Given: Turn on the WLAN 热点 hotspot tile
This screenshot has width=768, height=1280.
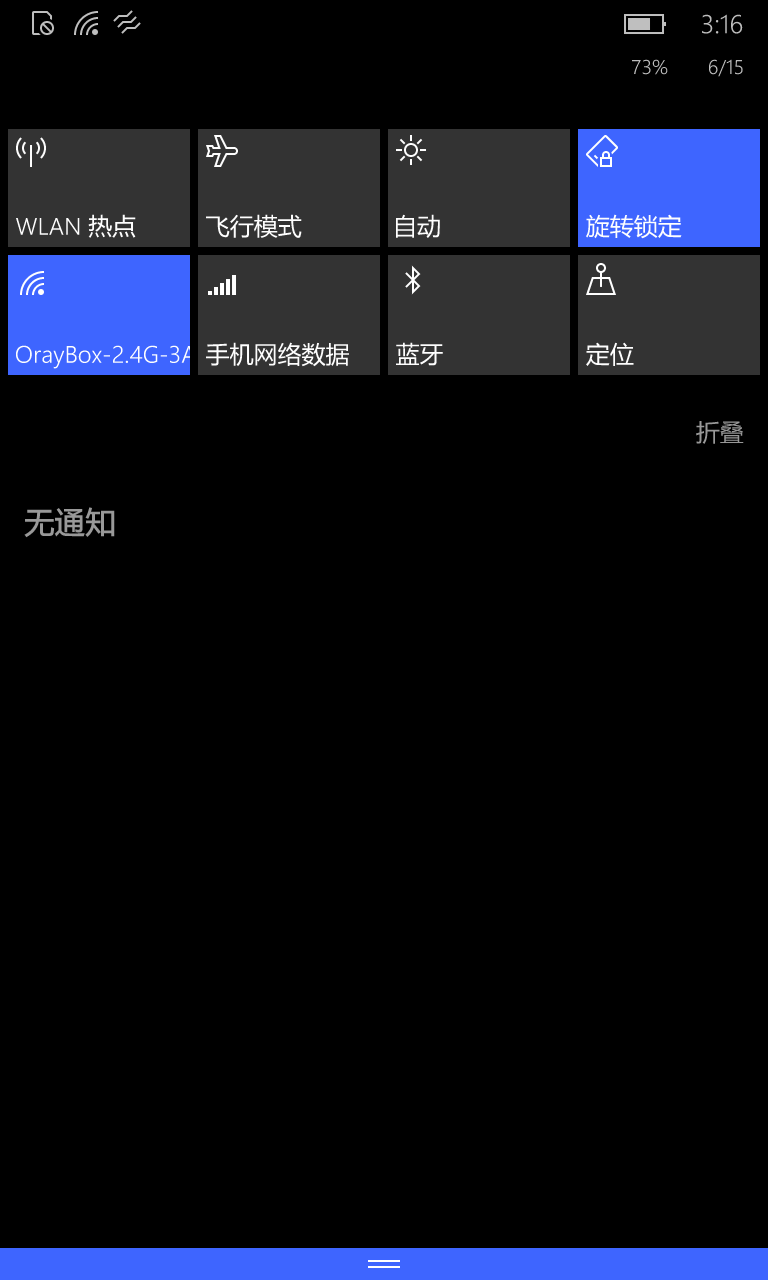Looking at the screenshot, I should 99,188.
